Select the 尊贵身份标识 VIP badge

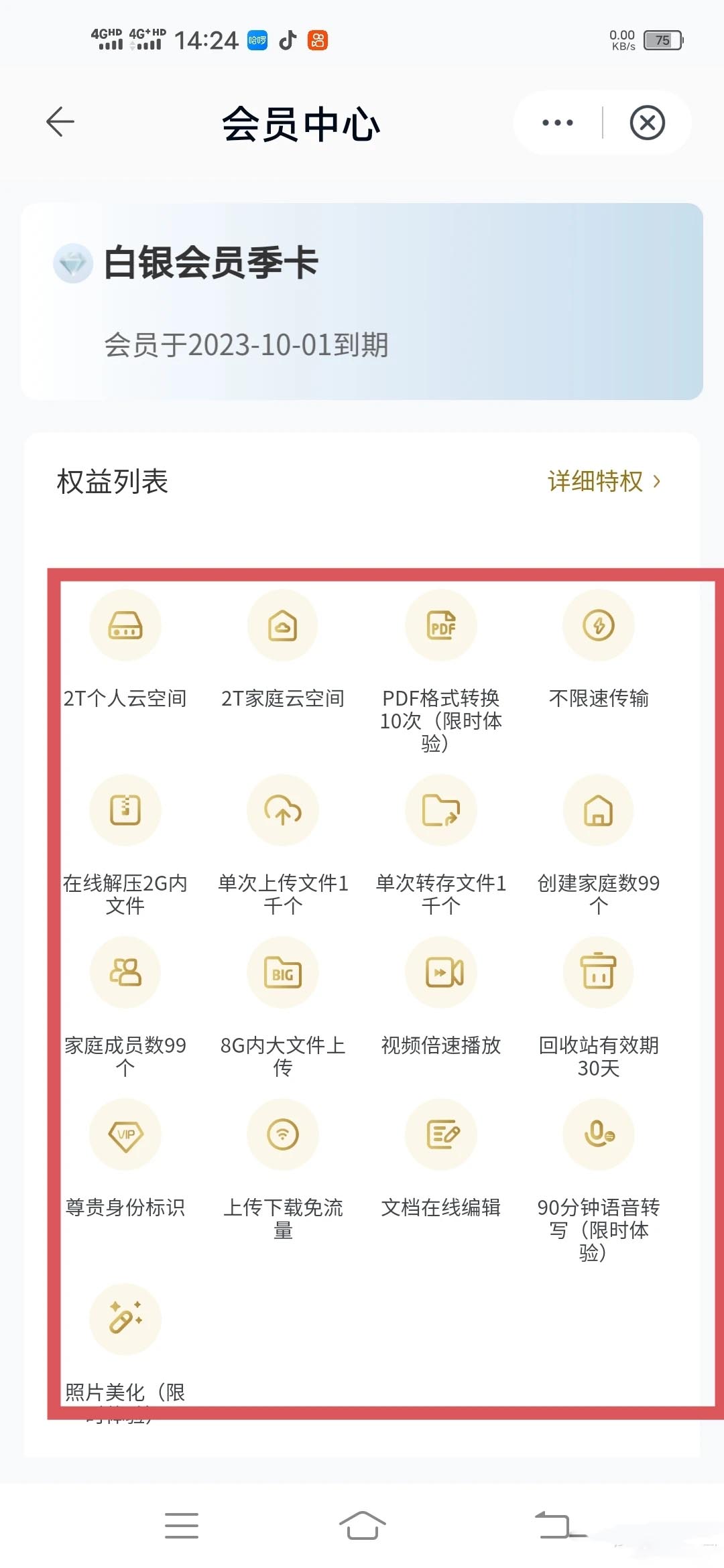pos(125,1134)
